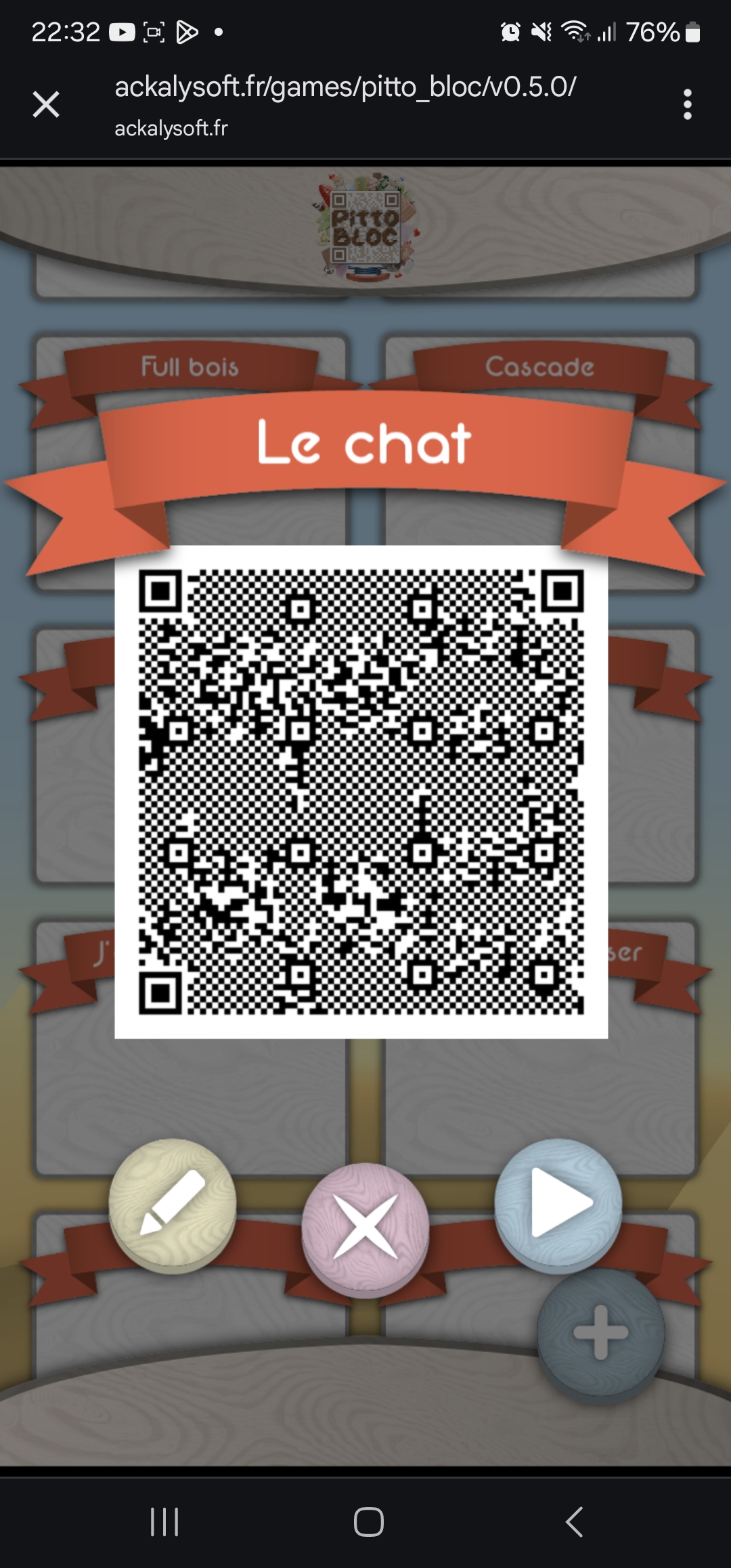Edit the Le chat level with the pencil
This screenshot has width=731, height=1568.
173,1203
